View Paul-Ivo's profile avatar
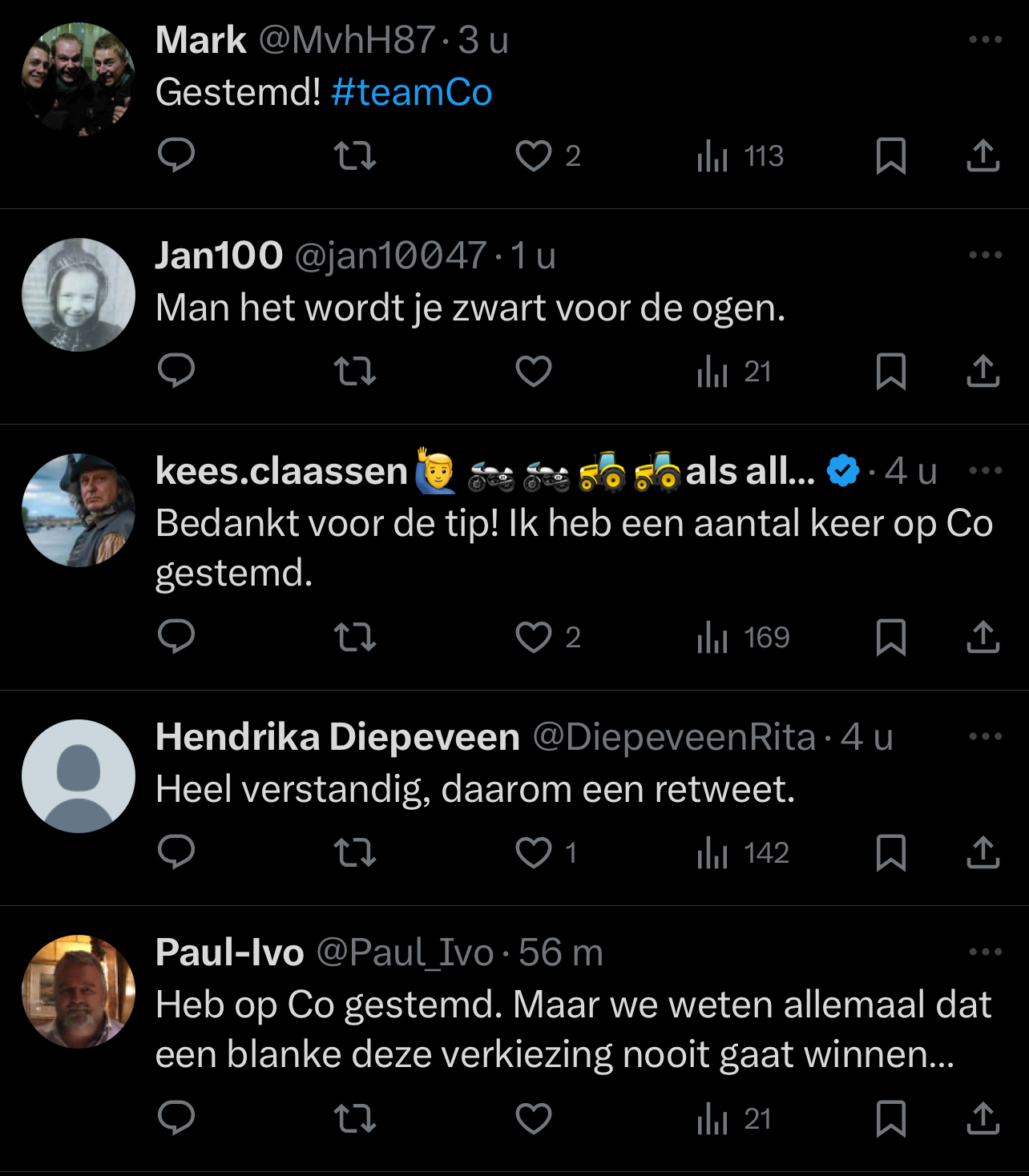Screen dimensions: 1029x1176 tap(79, 992)
